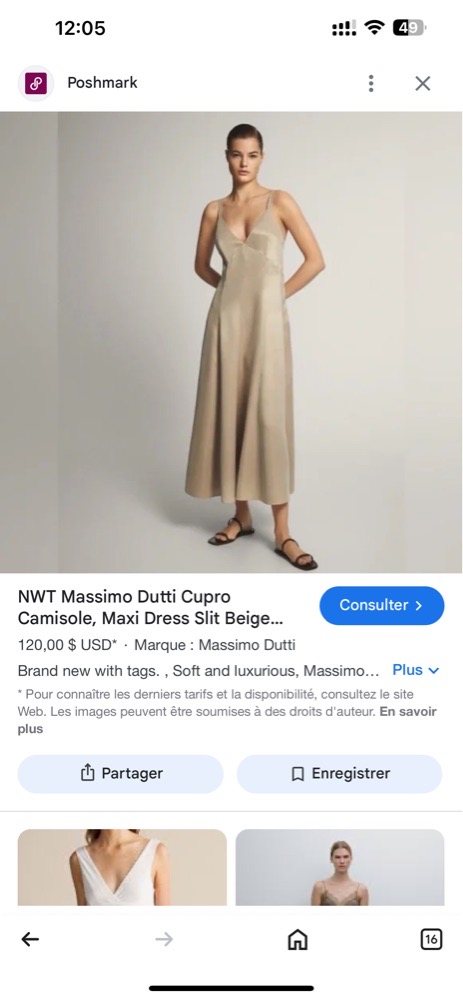463x1000 pixels.
Task: Close the Poshmark product panel
Action: point(423,83)
